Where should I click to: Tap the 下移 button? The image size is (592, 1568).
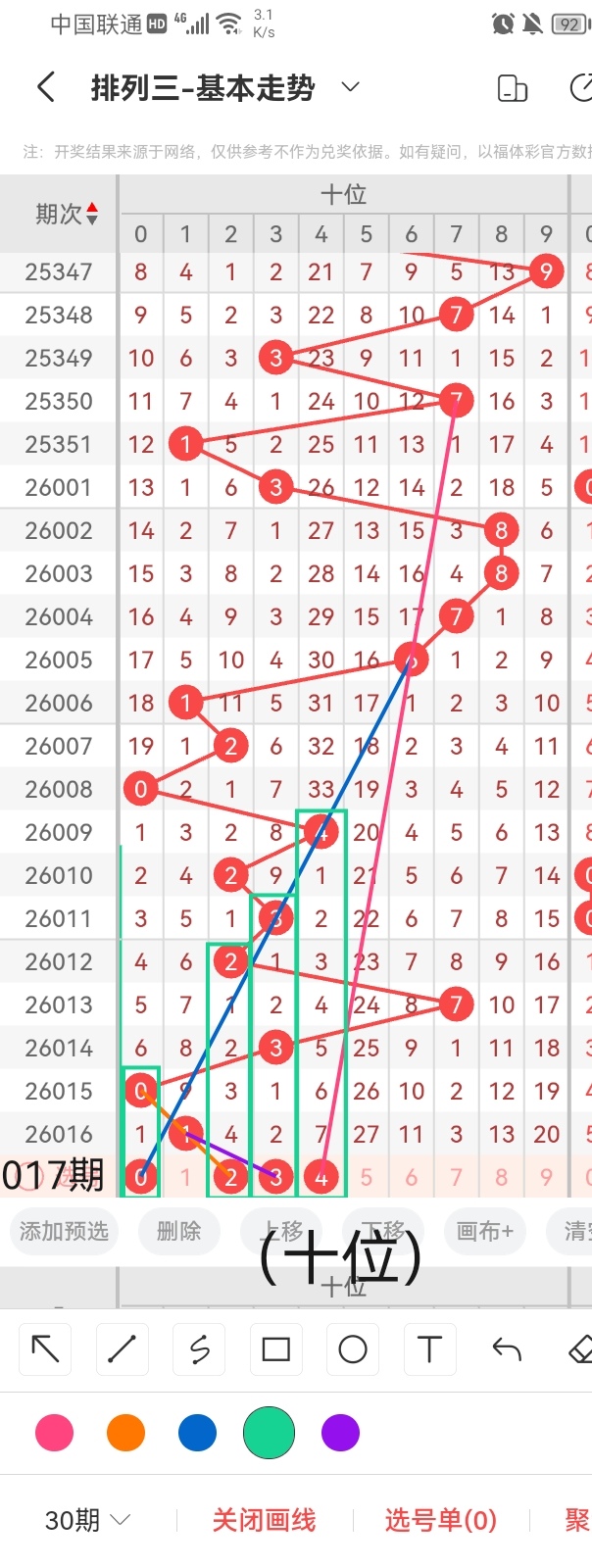[382, 1230]
